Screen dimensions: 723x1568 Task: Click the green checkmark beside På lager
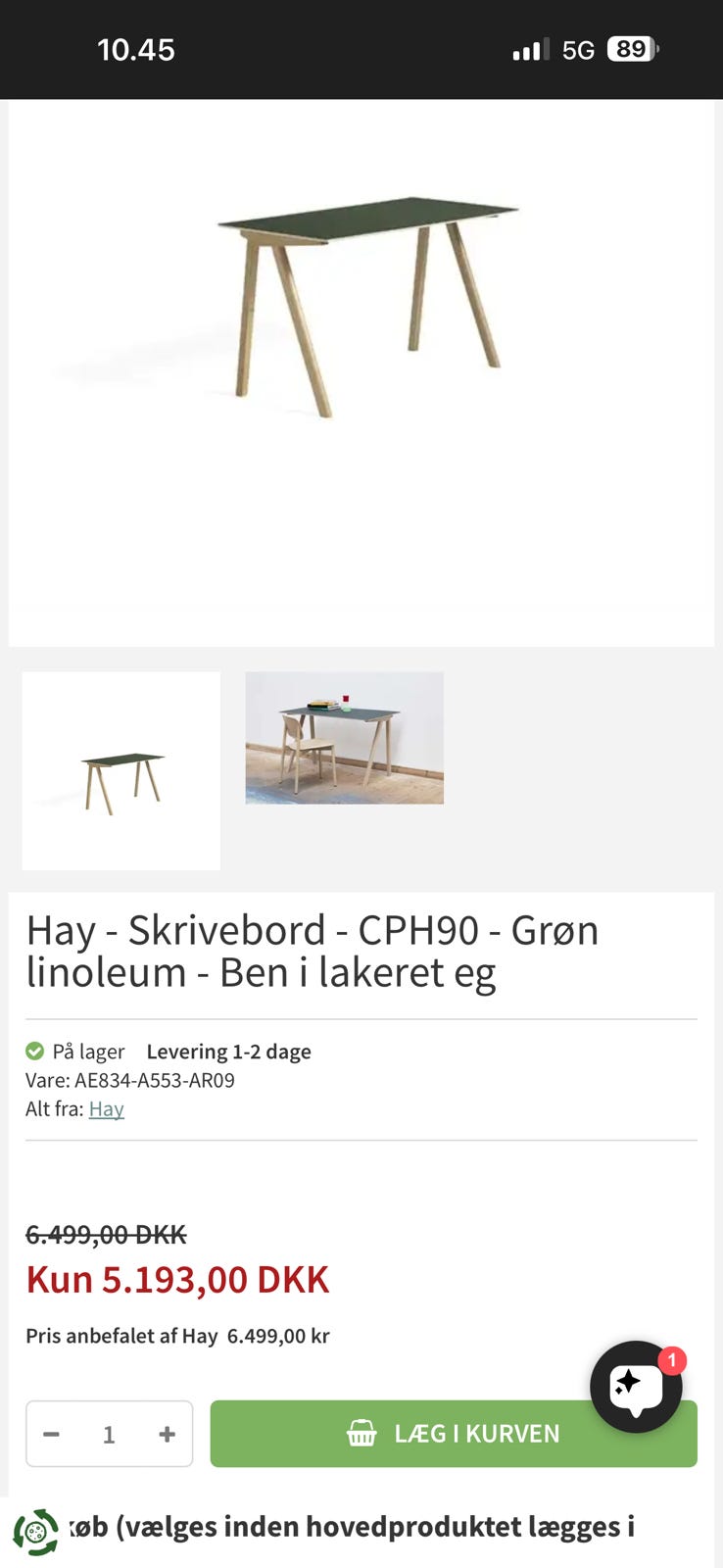click(34, 1051)
